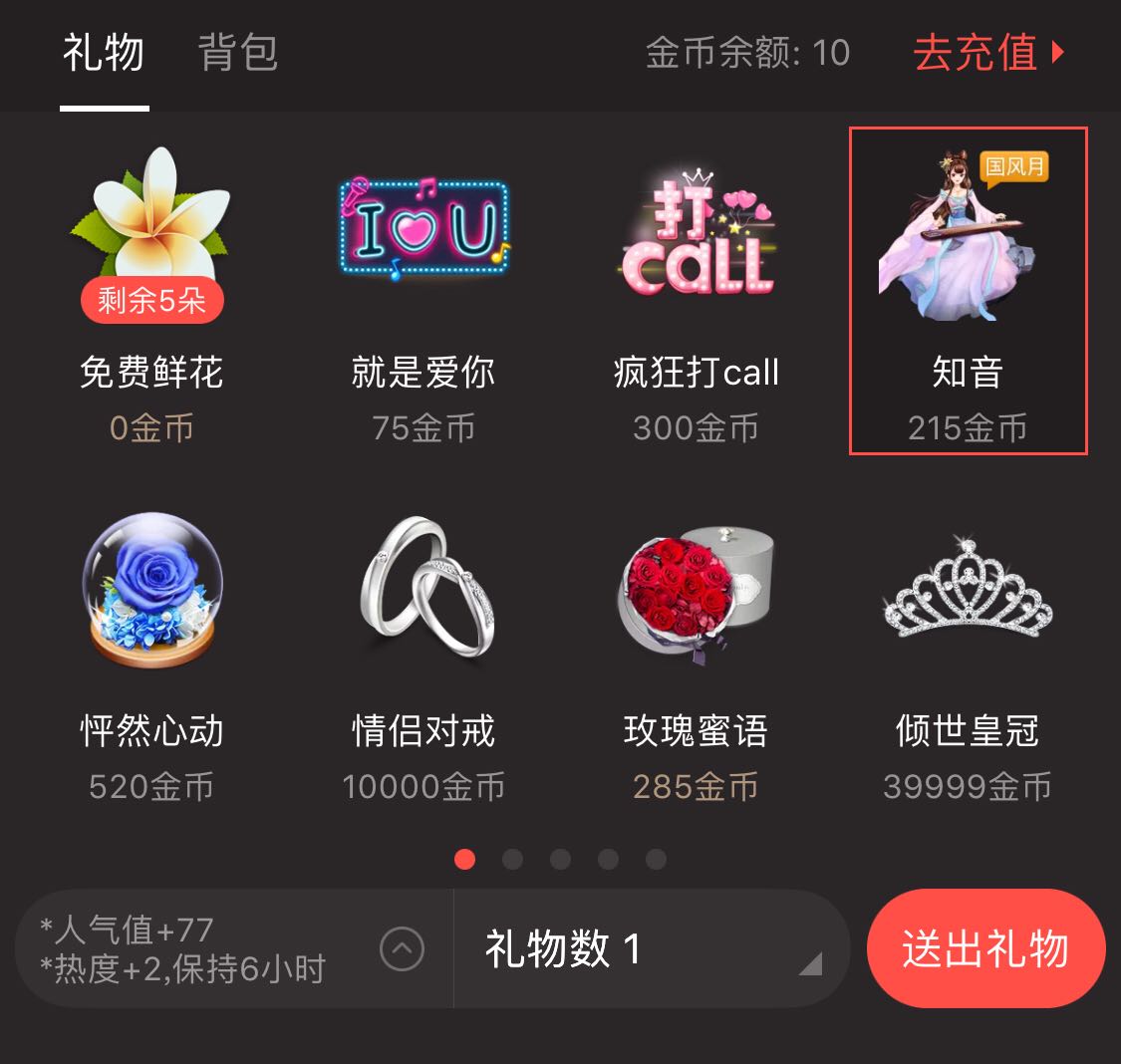Switch to the 背包 tab
This screenshot has width=1121, height=1064.
click(x=237, y=53)
